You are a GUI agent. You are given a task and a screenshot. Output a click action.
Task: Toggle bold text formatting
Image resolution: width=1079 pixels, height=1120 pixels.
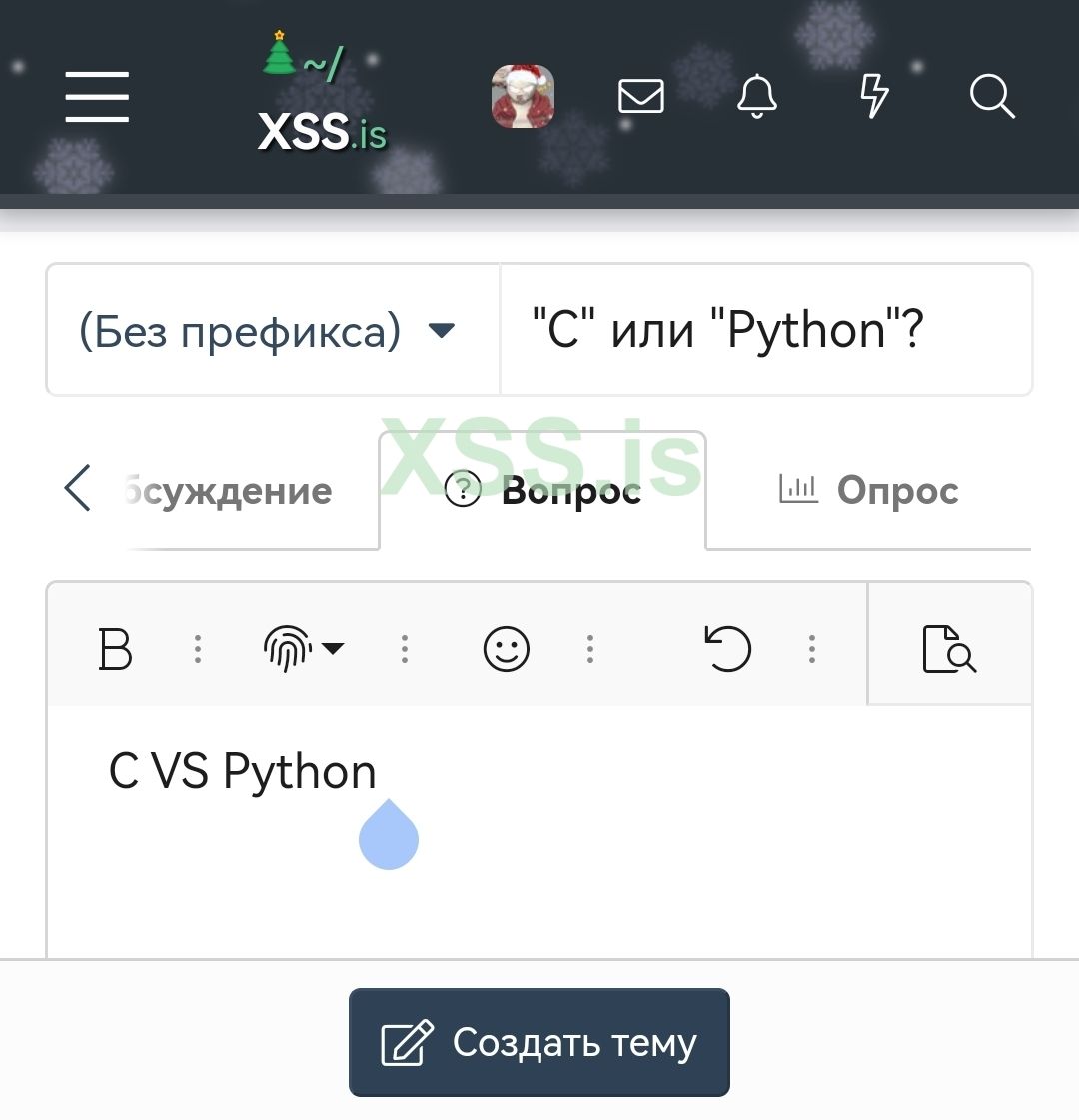(116, 650)
